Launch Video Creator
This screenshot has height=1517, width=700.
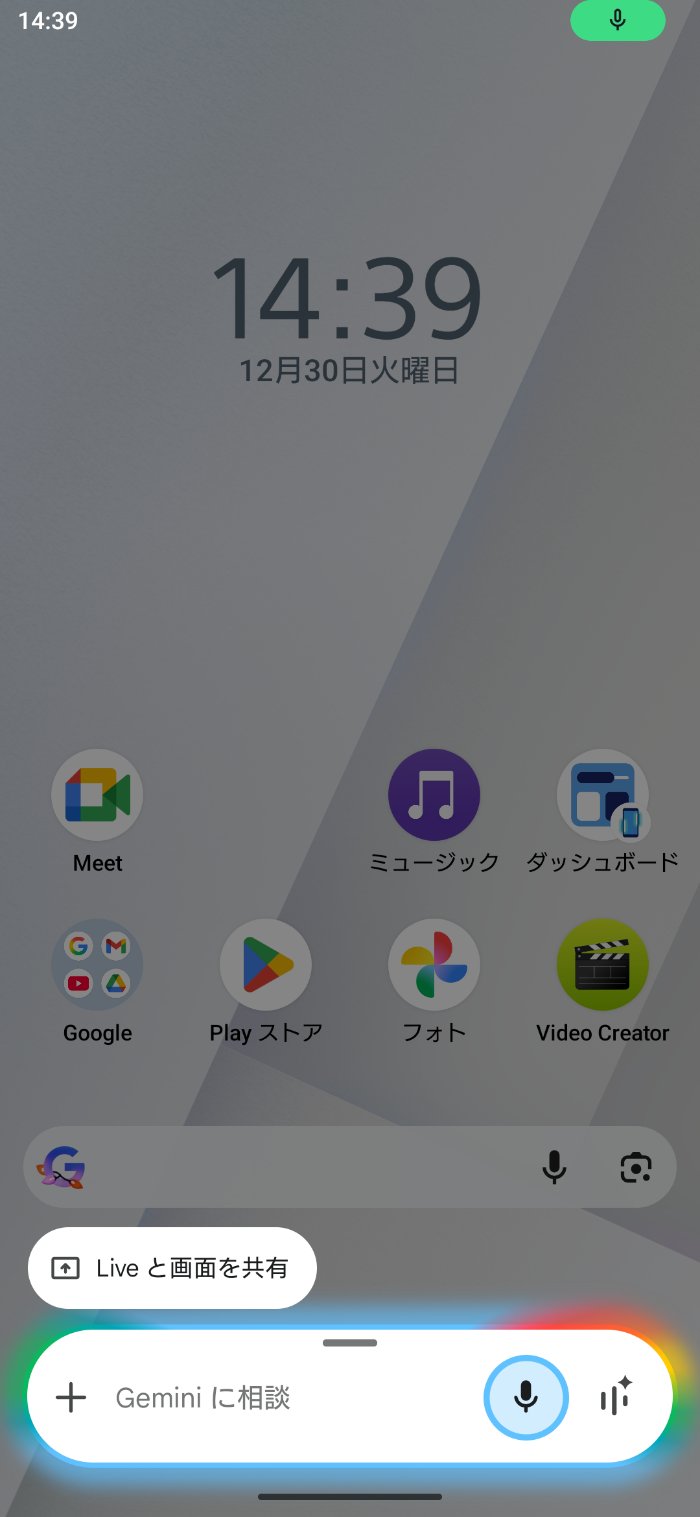(602, 965)
